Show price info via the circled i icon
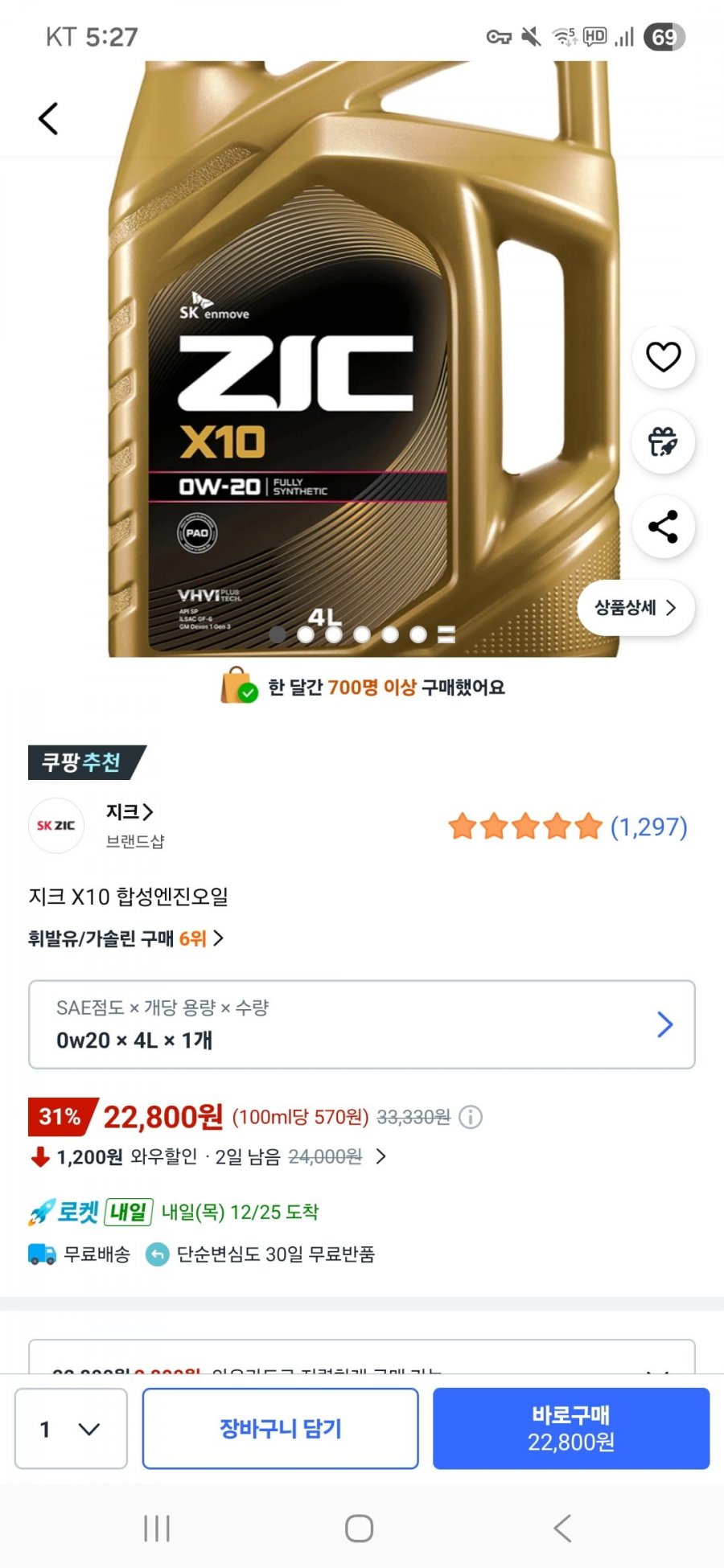This screenshot has height=1568, width=724. coord(471,1117)
